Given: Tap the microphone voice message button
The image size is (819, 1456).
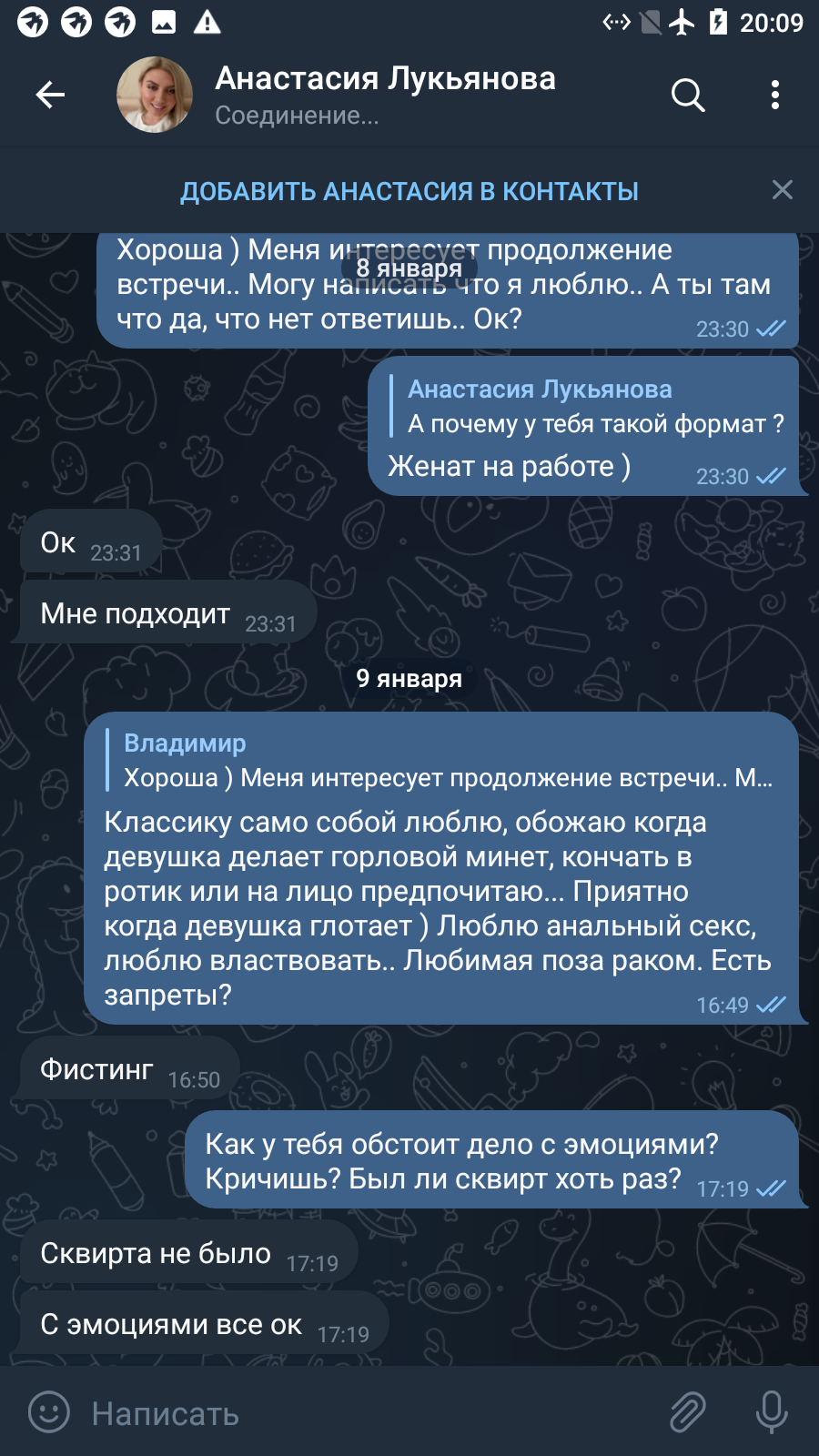Looking at the screenshot, I should click(x=772, y=1412).
